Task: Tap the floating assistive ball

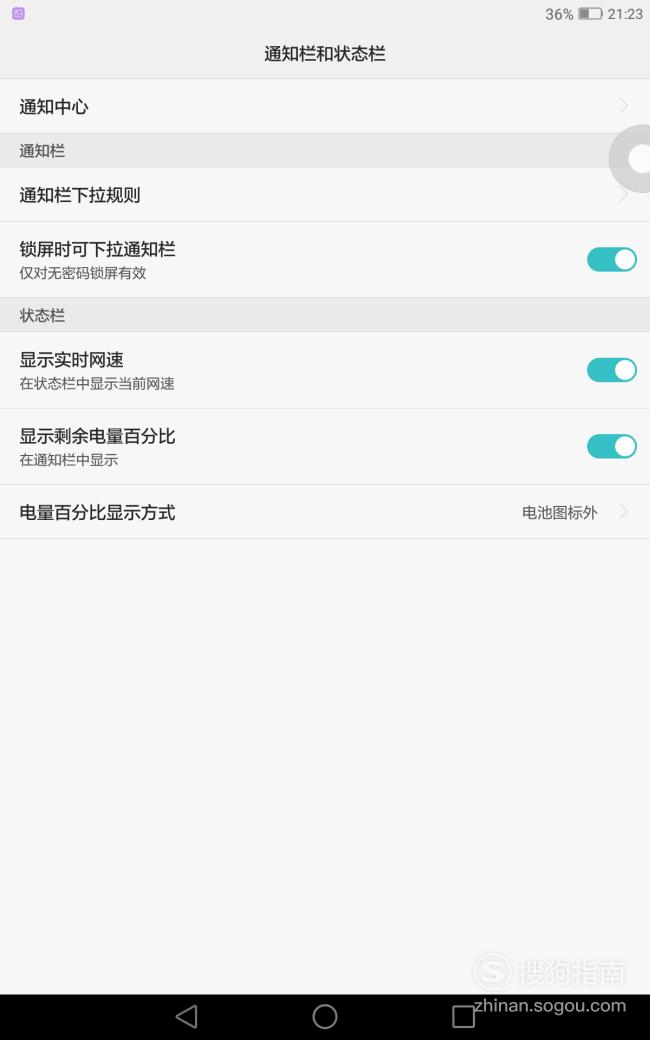Action: coord(632,159)
